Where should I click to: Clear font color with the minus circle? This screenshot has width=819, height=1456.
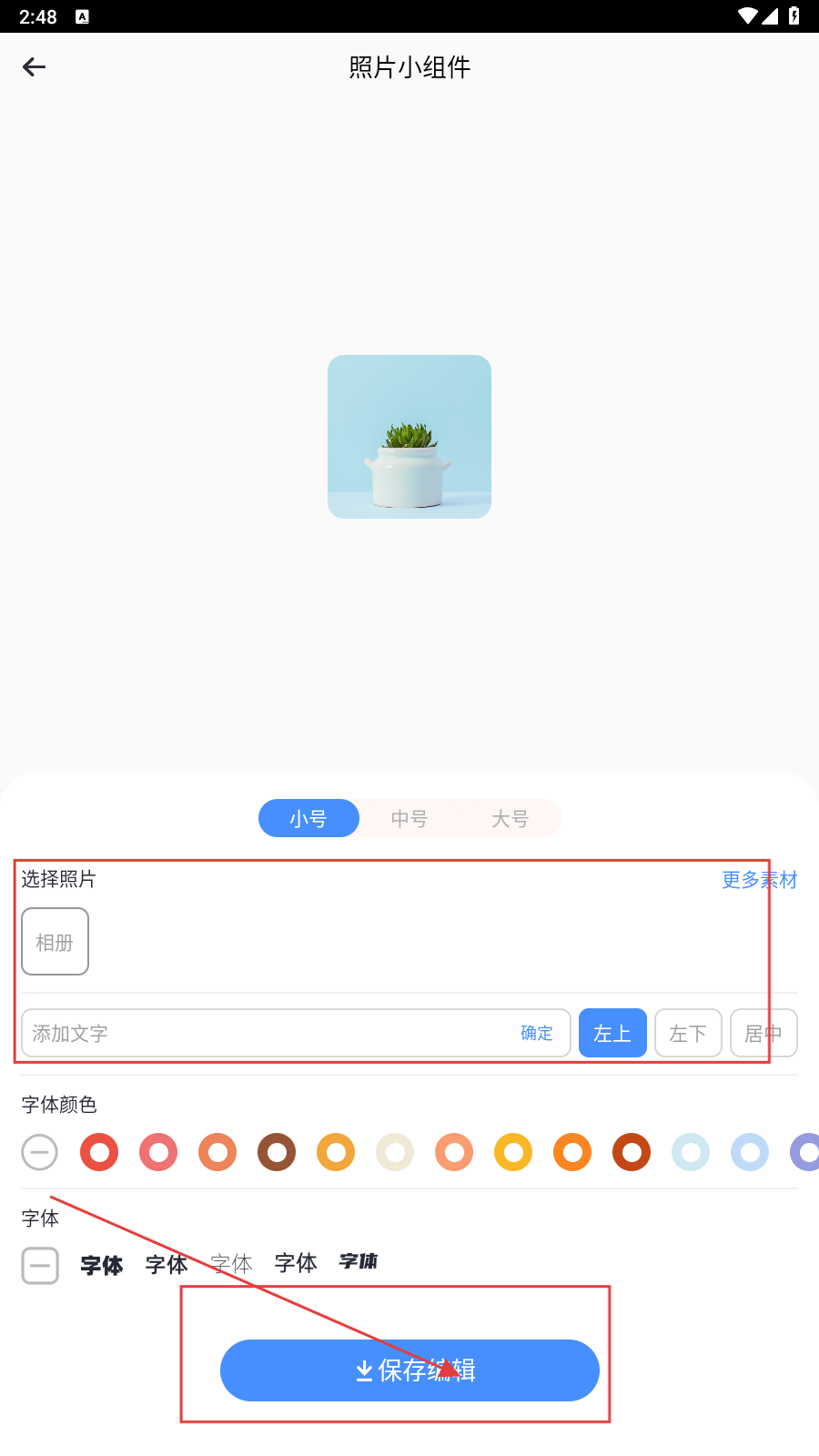[40, 1153]
